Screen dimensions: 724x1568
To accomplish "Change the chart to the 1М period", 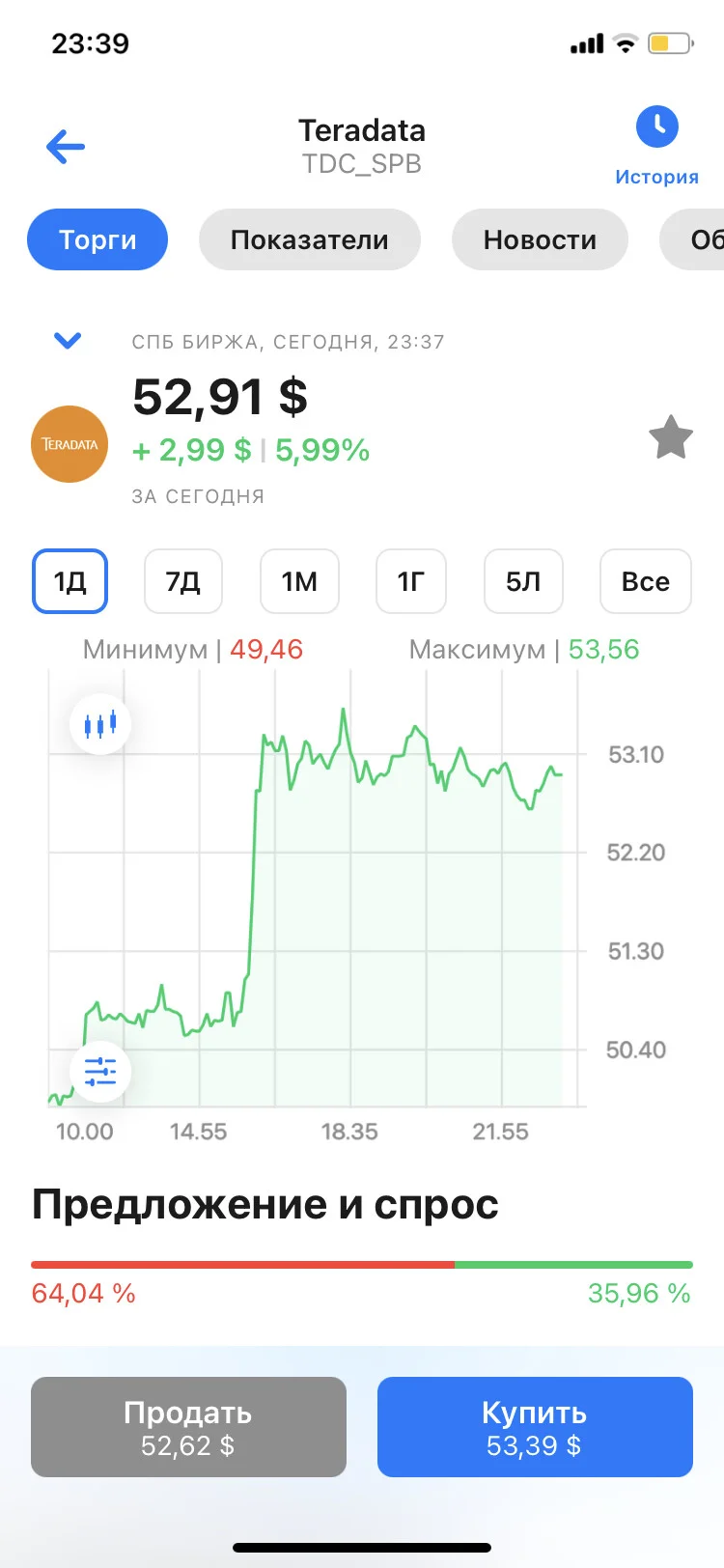I will pos(299,581).
